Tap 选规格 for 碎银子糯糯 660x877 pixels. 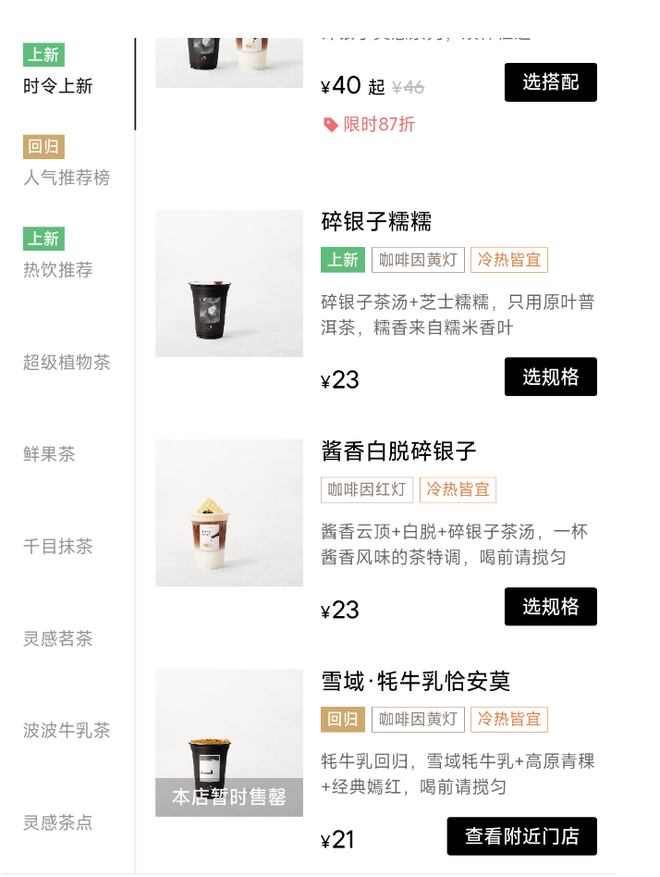click(550, 377)
